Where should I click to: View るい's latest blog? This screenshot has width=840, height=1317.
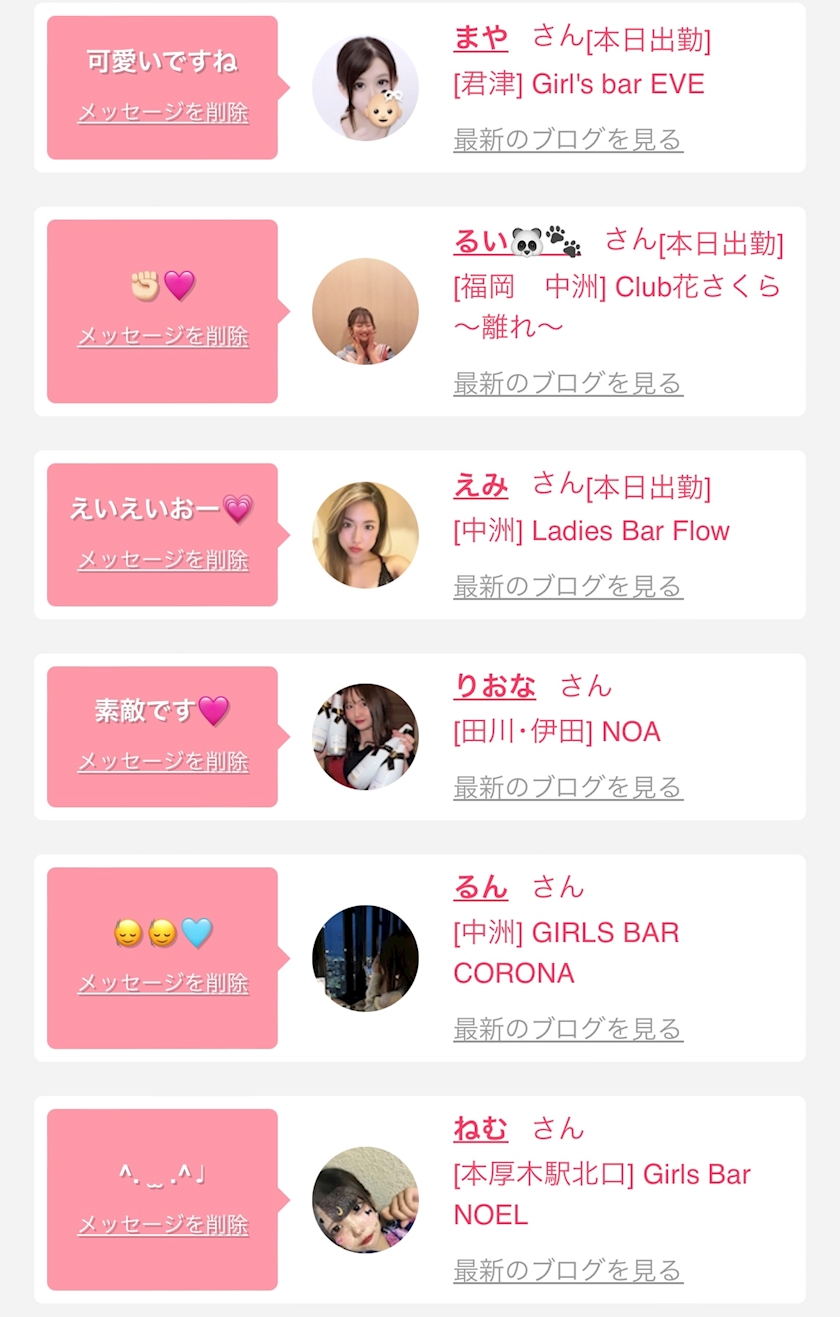point(568,383)
